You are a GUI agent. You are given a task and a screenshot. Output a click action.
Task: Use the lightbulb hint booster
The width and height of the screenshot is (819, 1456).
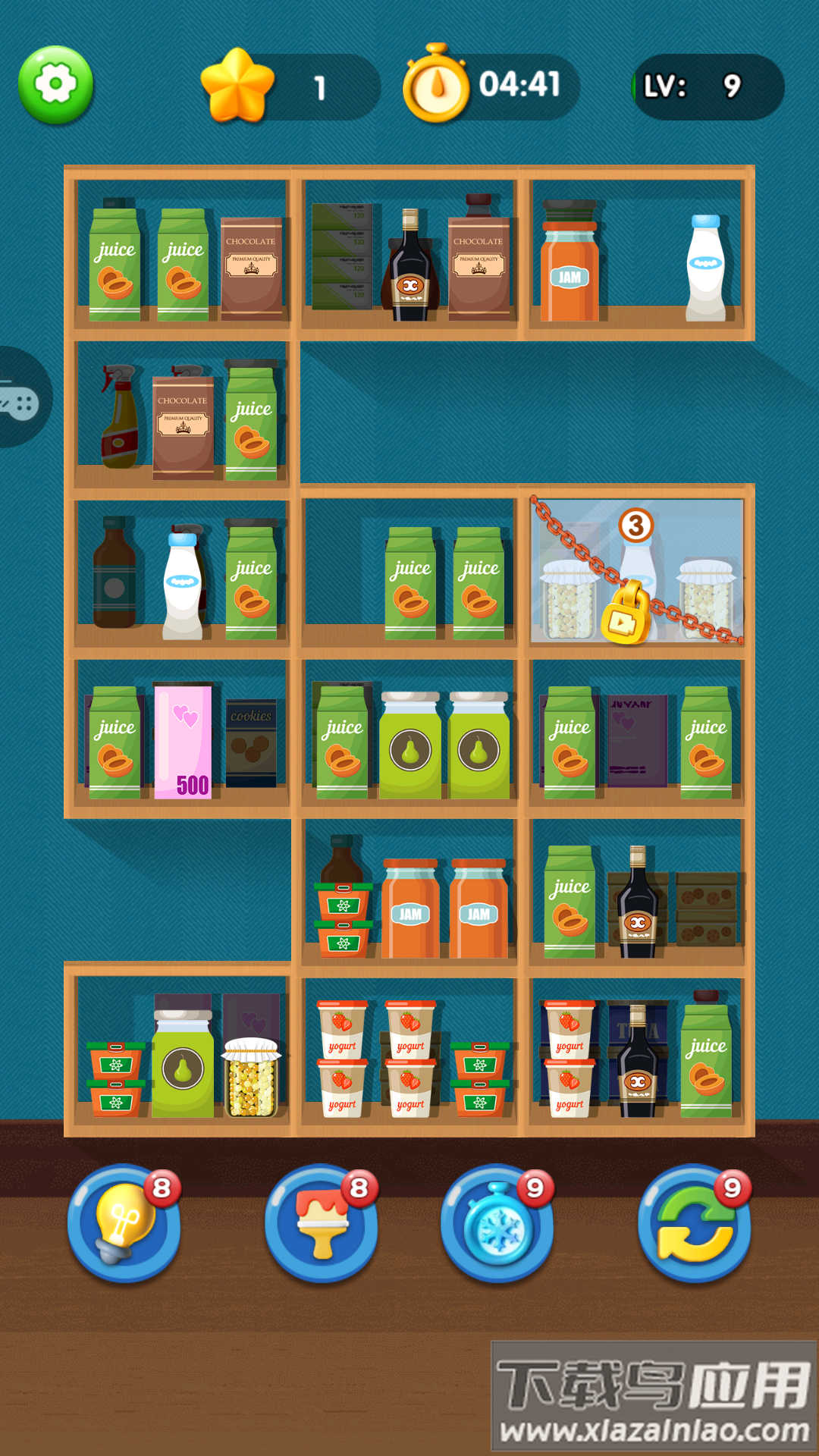point(124,1222)
